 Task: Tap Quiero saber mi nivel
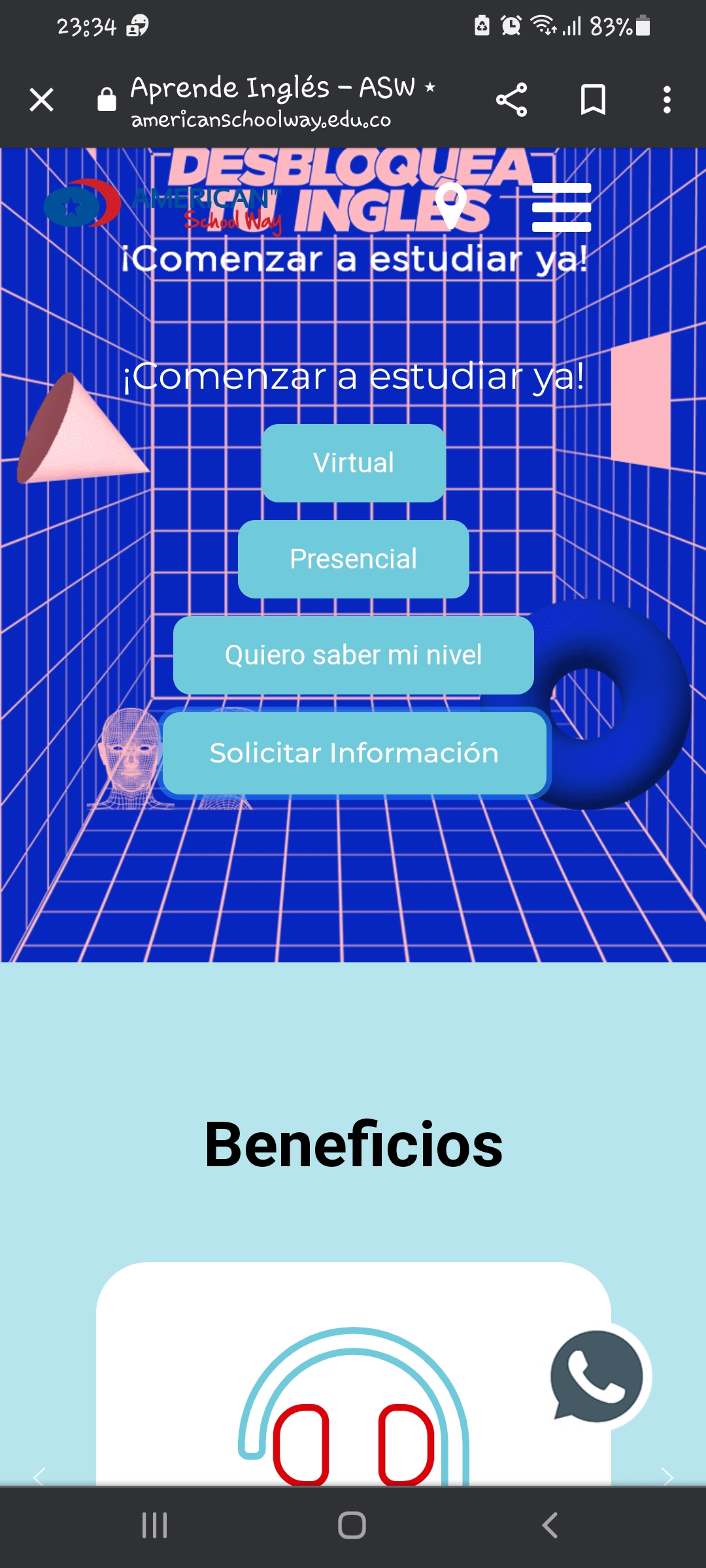354,655
